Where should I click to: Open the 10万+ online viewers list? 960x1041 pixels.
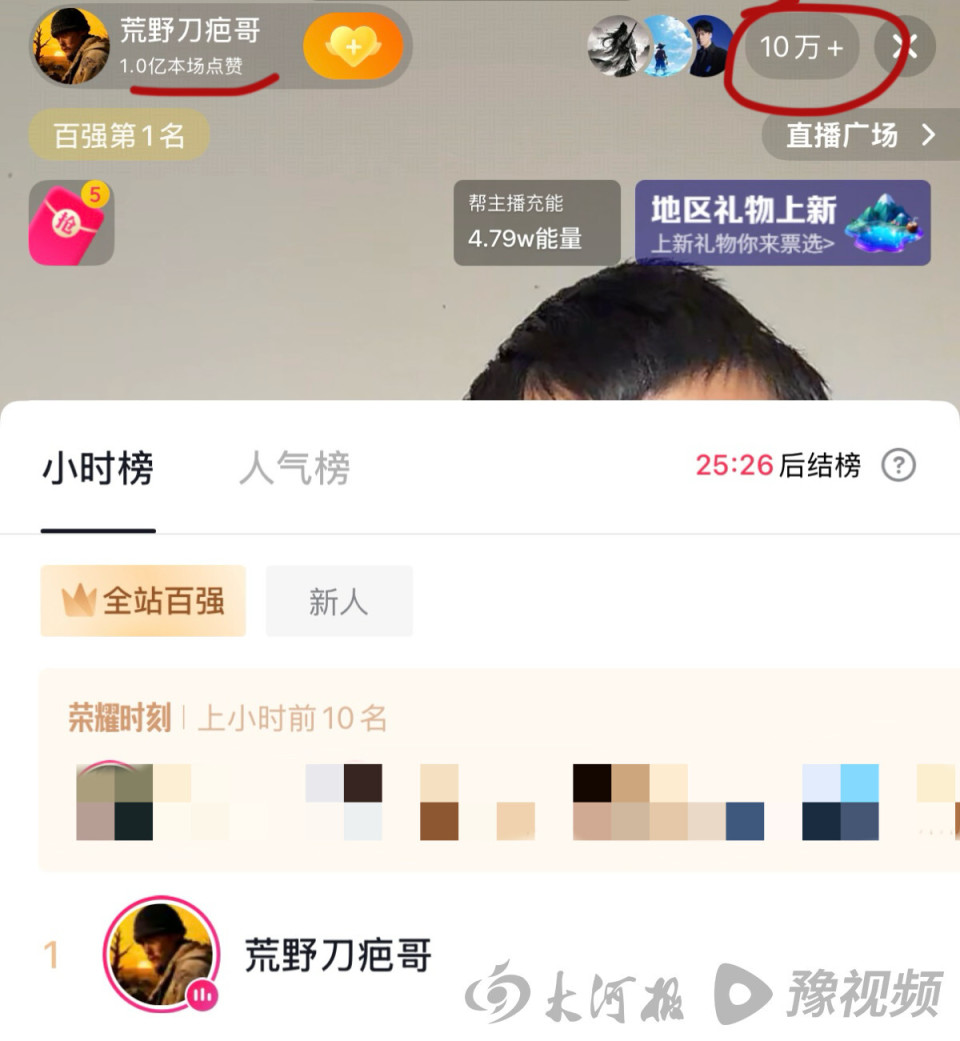[x=801, y=46]
